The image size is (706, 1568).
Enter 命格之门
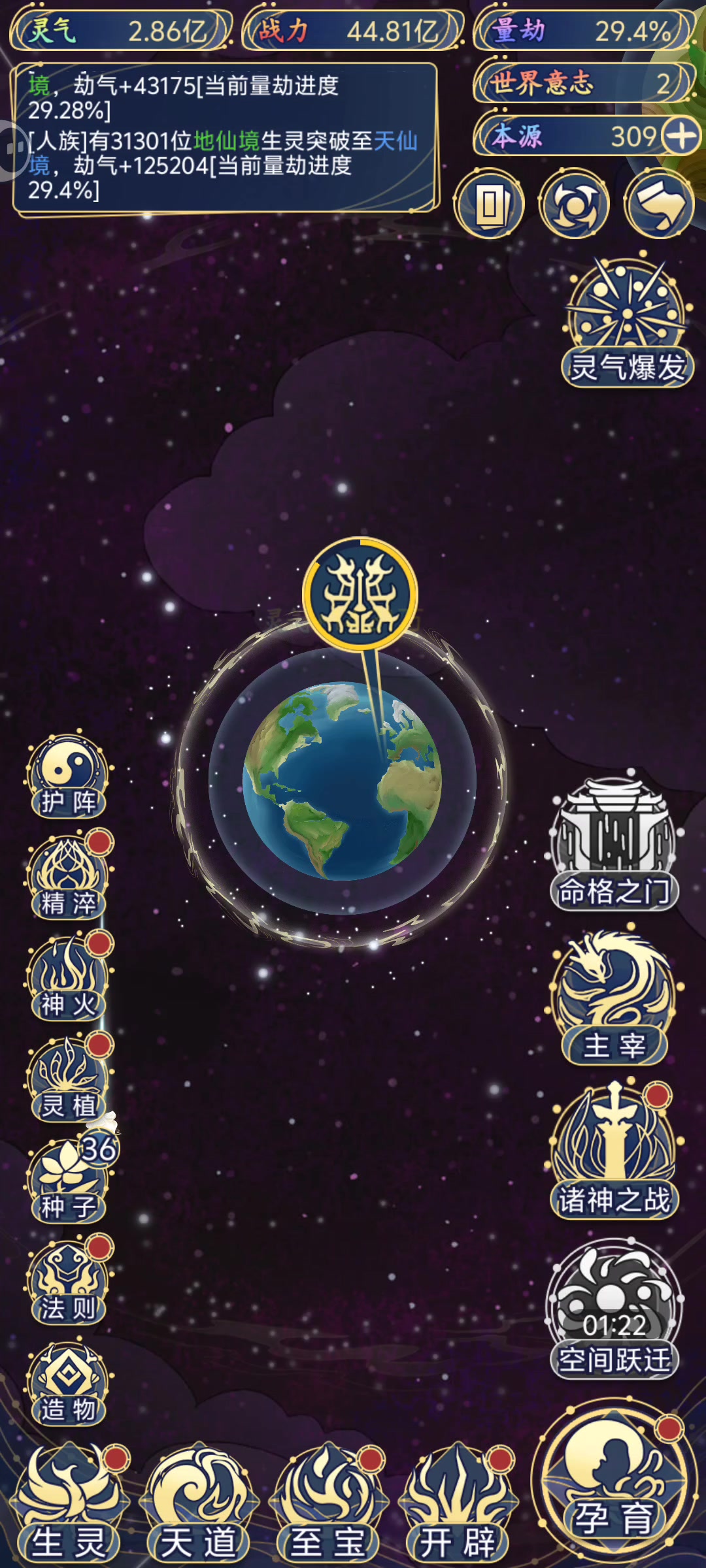[614, 843]
